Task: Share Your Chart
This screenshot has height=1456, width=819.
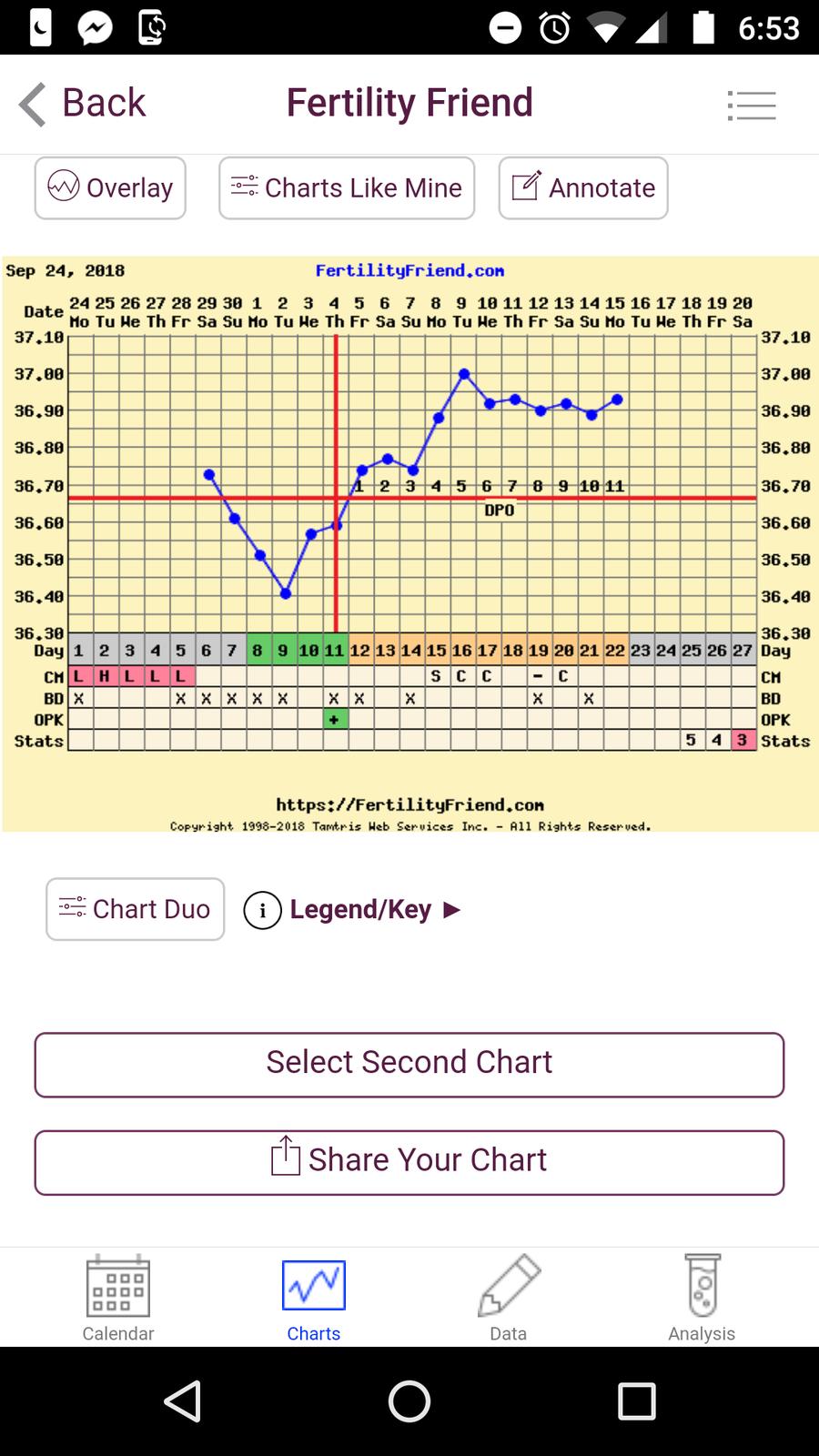Action: click(x=409, y=1162)
